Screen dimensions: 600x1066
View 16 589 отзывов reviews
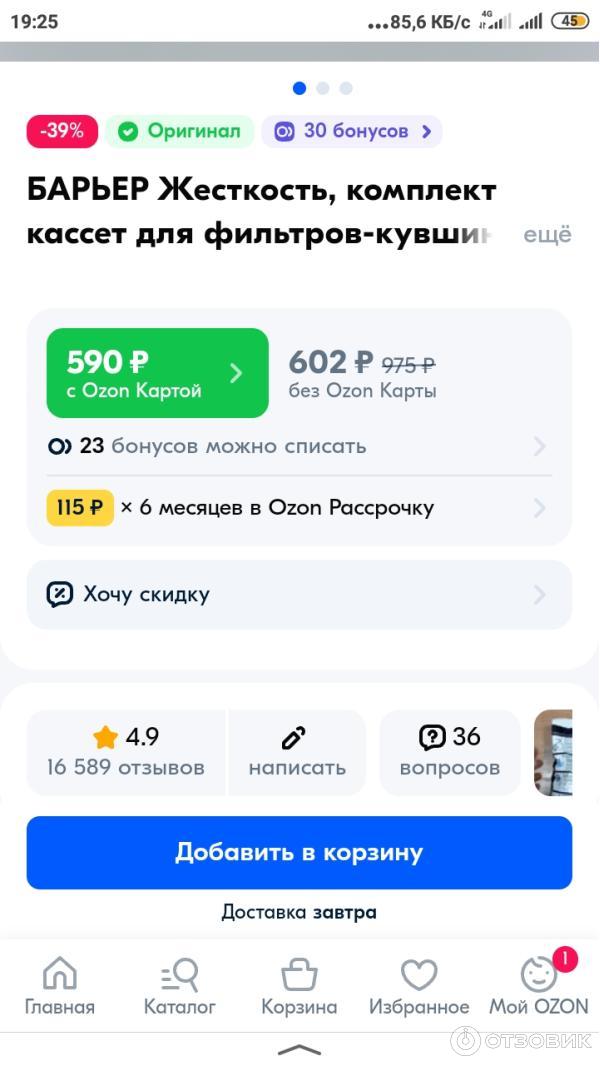point(125,752)
